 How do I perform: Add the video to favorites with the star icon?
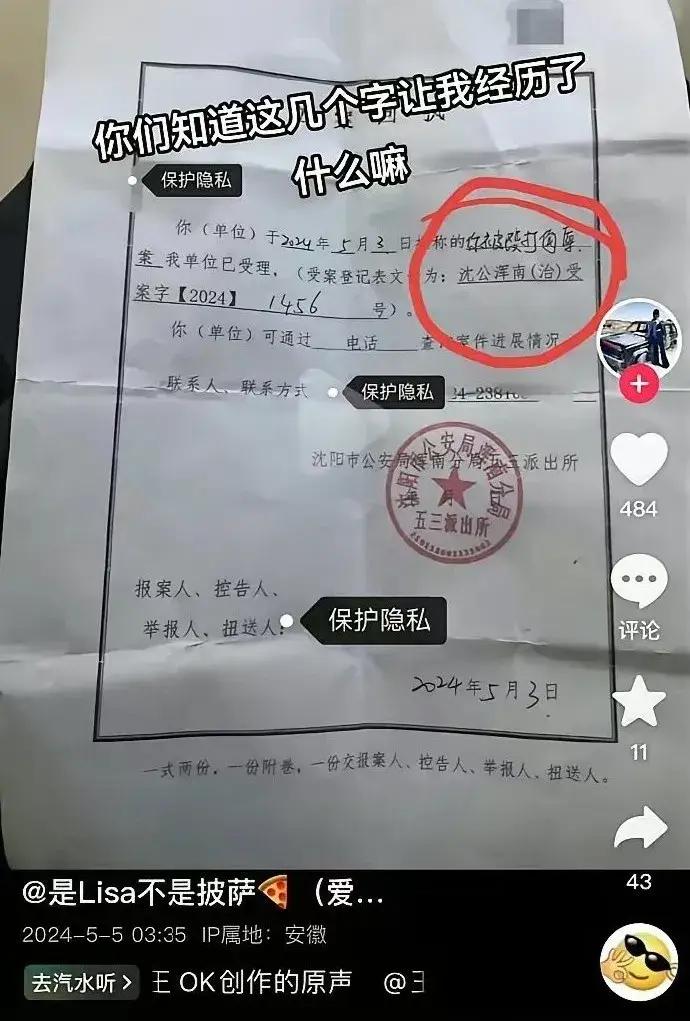[x=638, y=702]
